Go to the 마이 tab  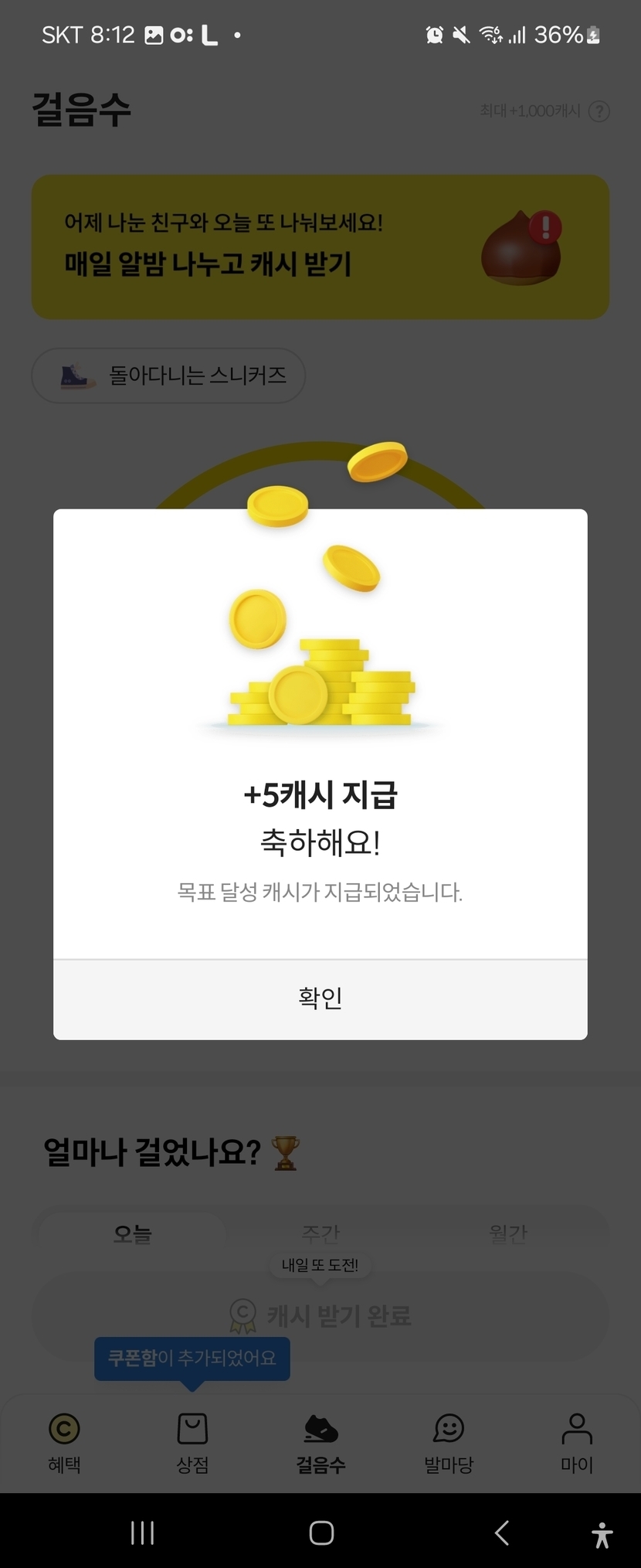577,1442
